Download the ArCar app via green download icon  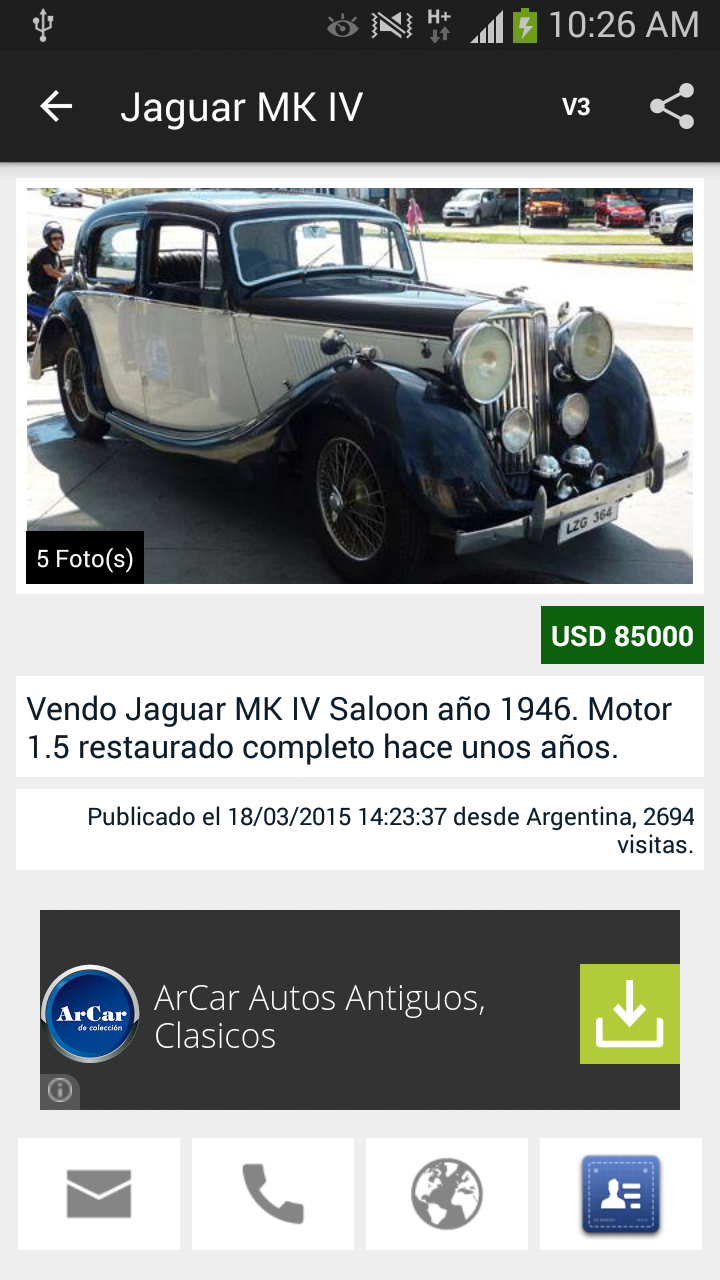[x=630, y=1013]
